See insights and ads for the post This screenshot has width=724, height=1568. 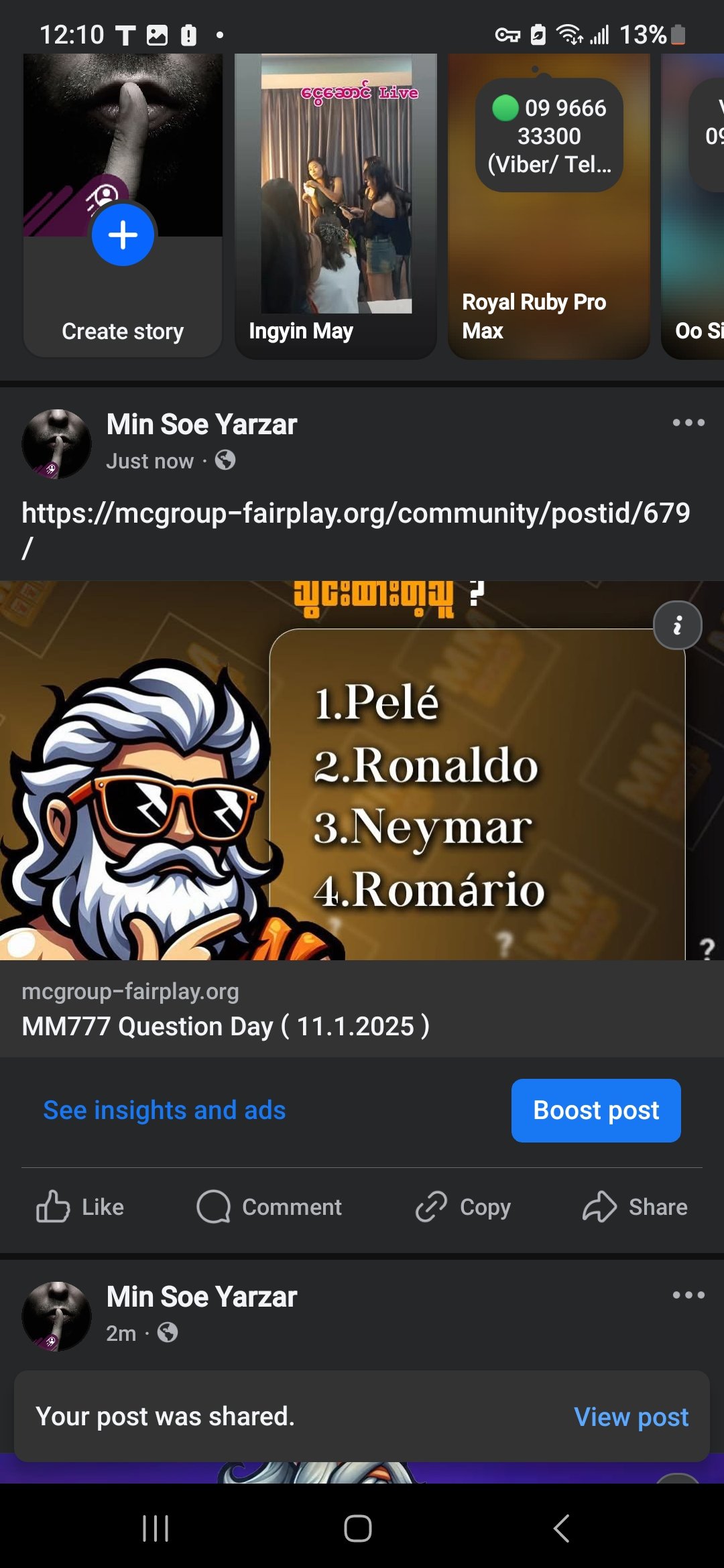pos(164,1110)
